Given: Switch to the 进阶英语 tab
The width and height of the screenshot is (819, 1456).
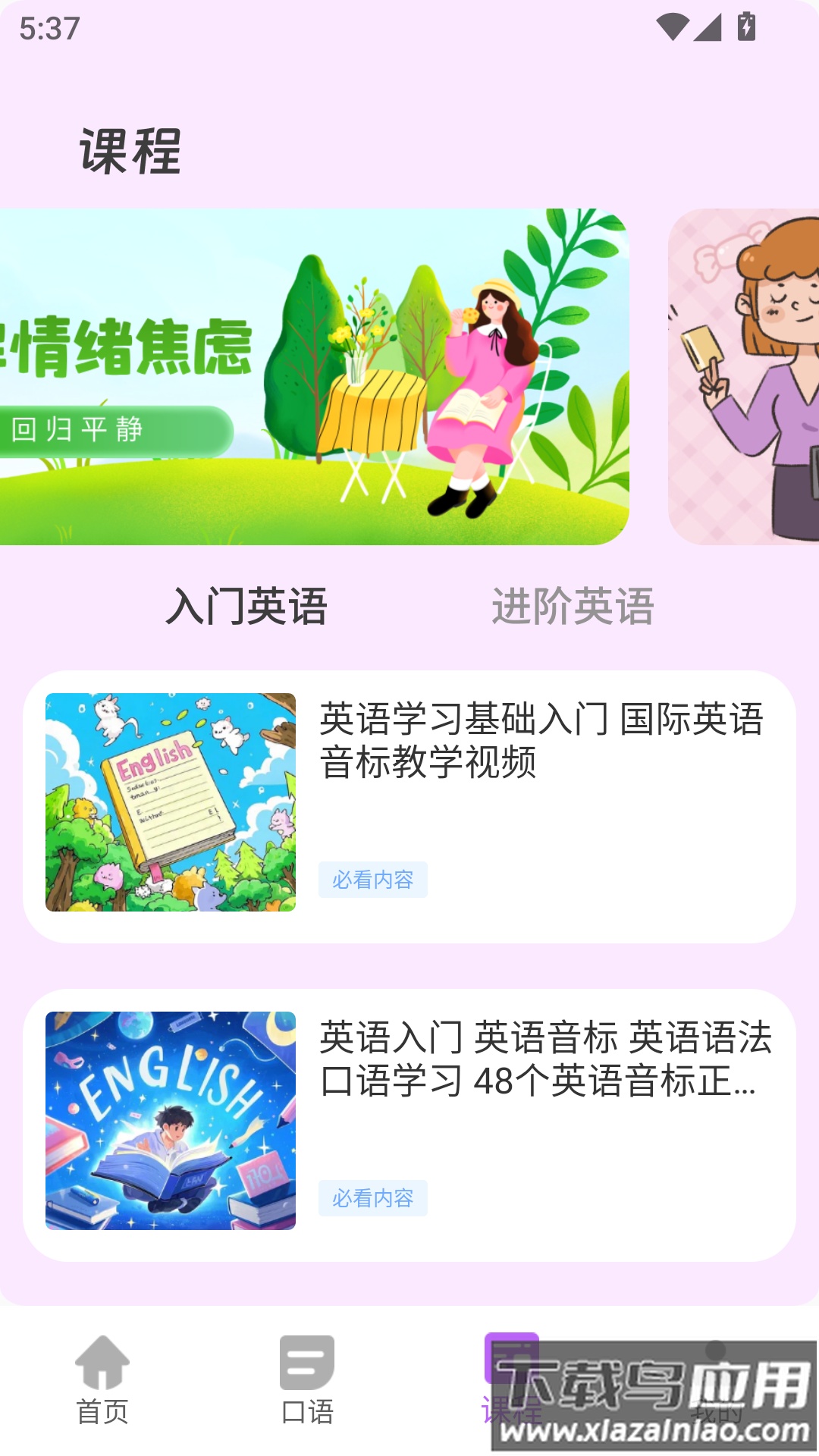Looking at the screenshot, I should point(573,605).
